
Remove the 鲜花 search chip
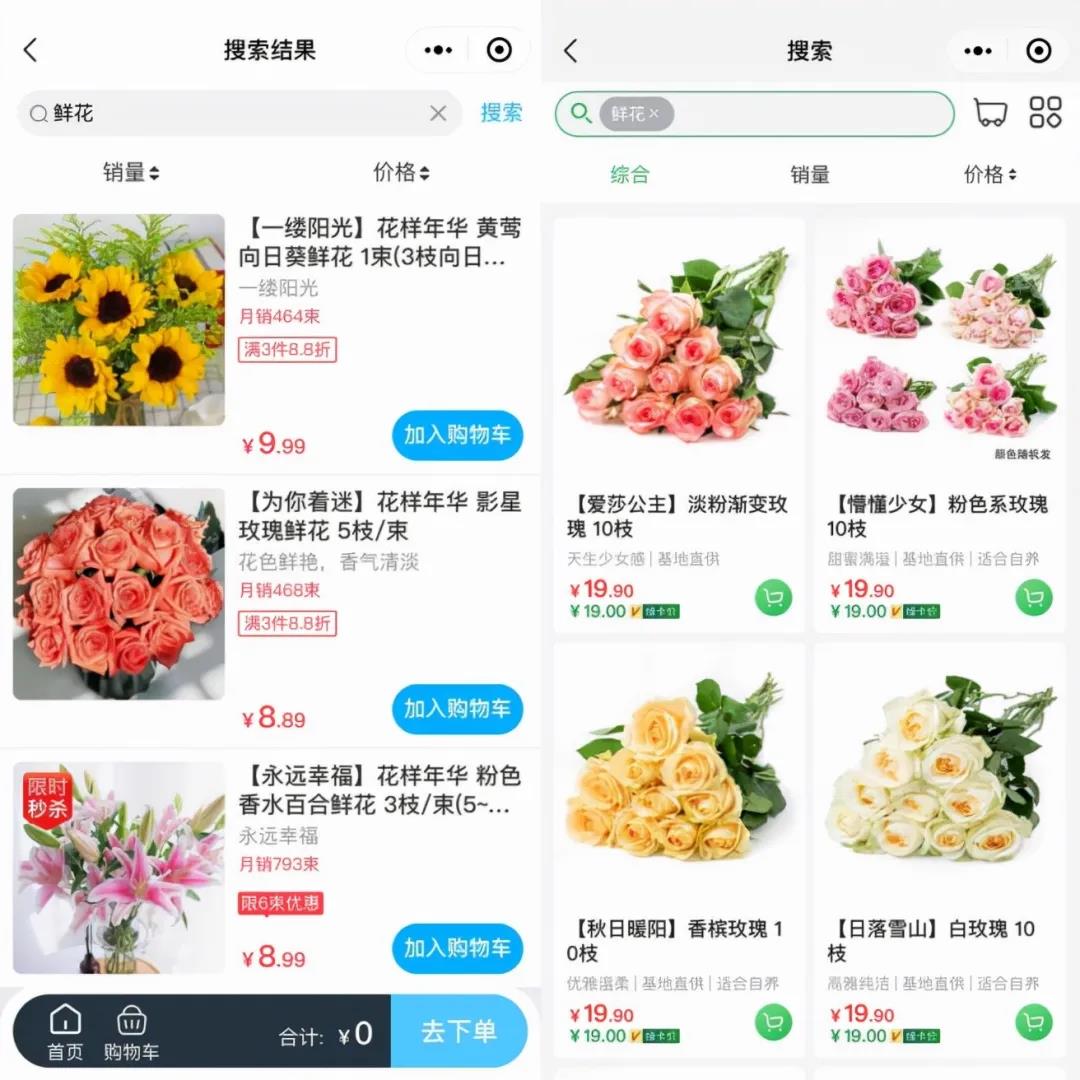[654, 114]
